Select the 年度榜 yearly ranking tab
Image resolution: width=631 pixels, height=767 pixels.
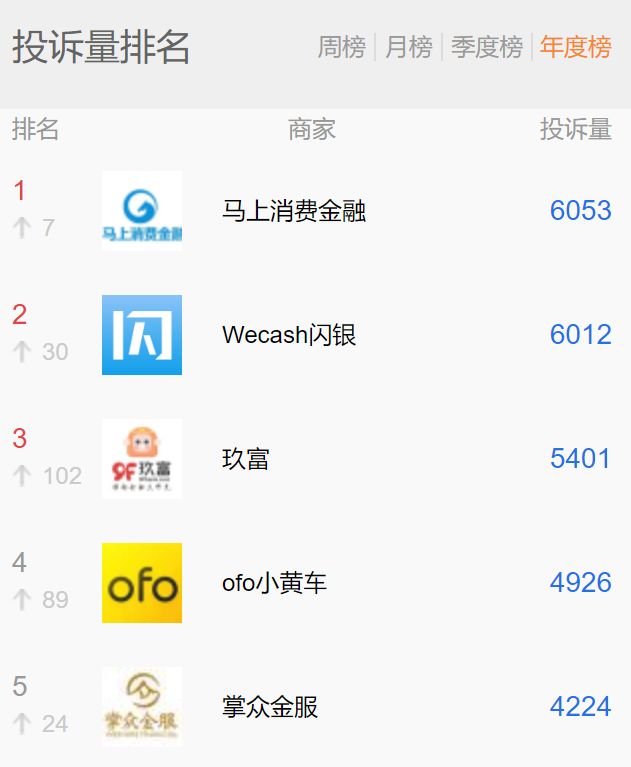575,47
